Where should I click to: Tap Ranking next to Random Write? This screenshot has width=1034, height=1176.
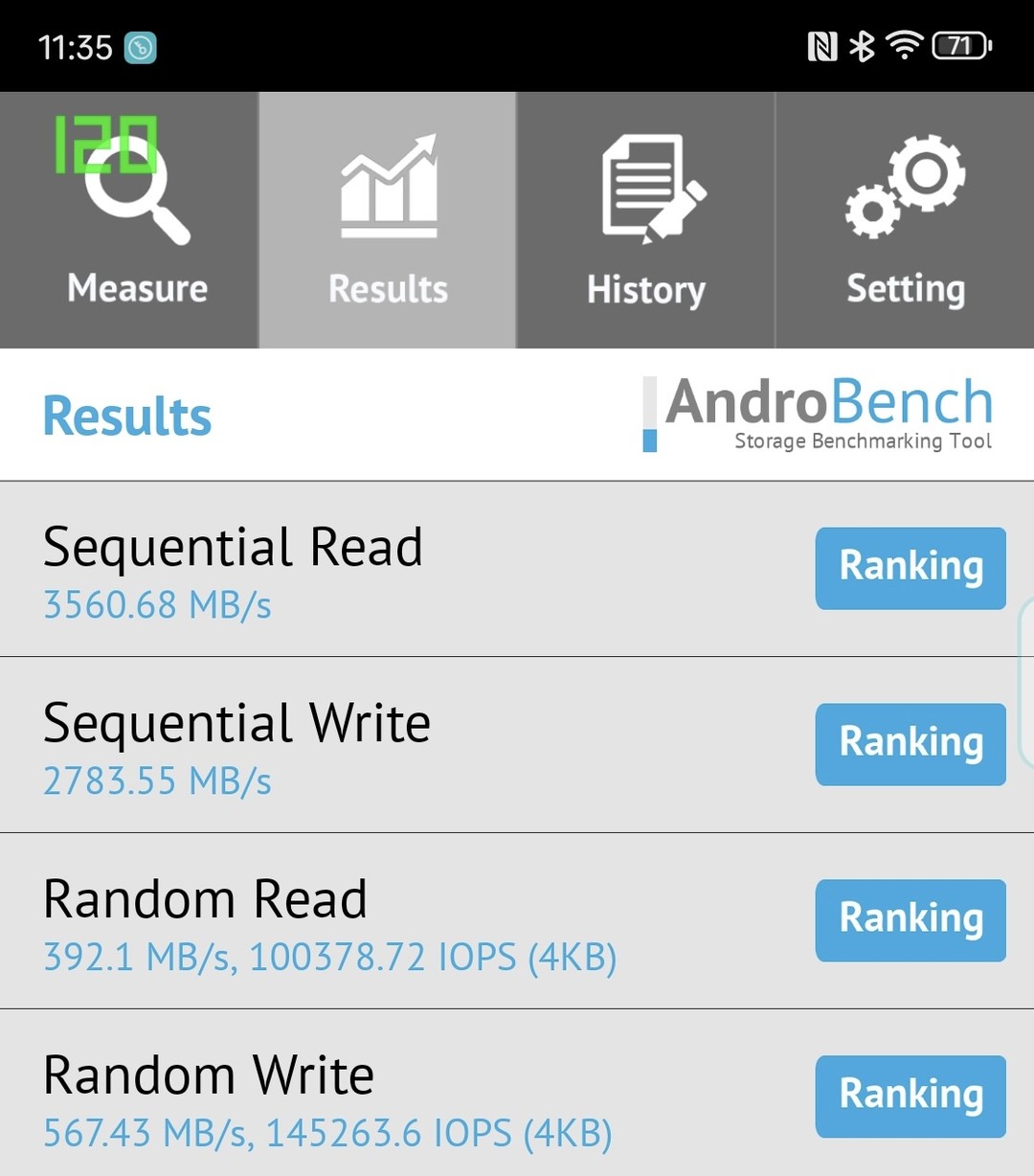910,1097
